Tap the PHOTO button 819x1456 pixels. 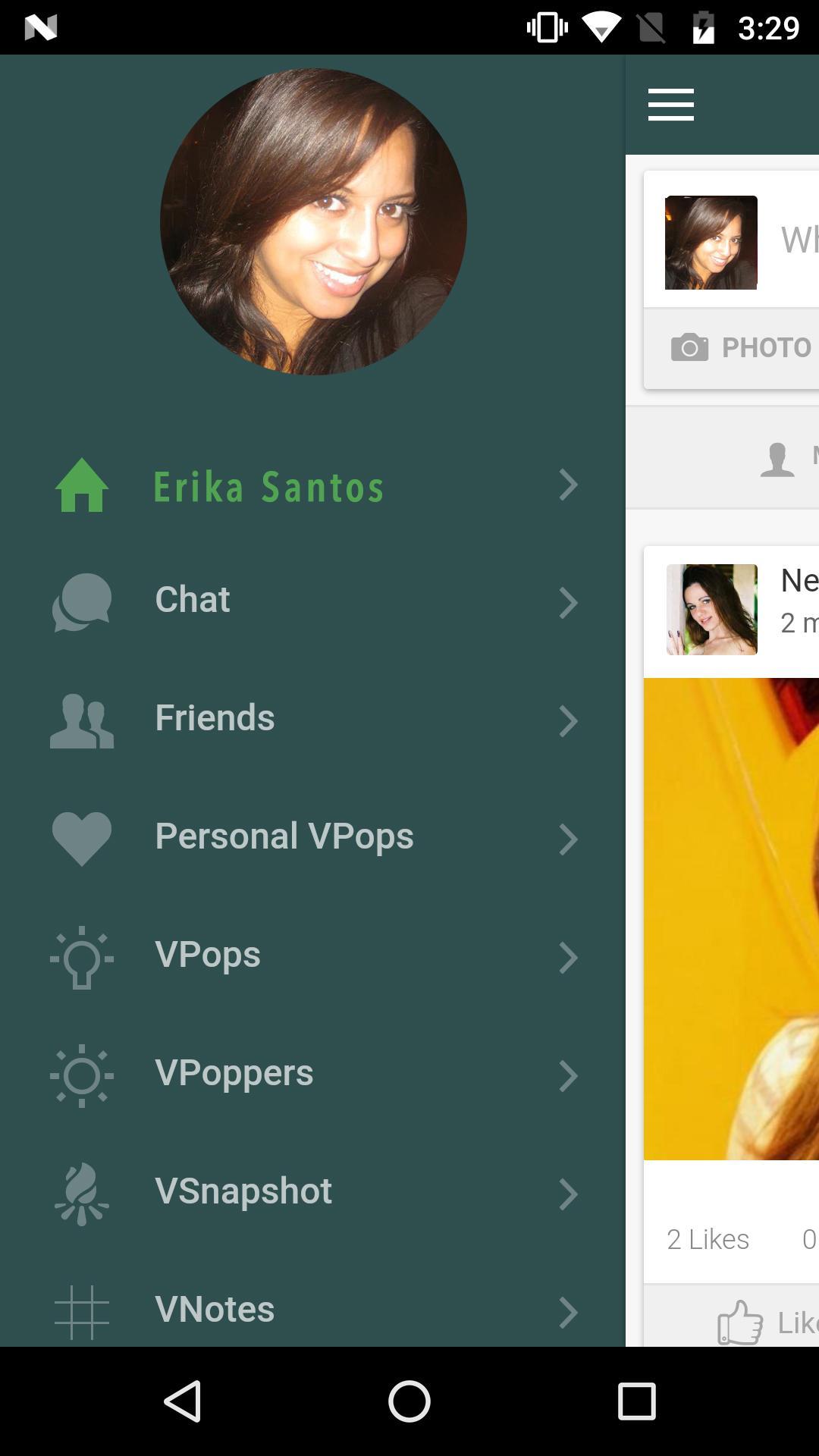pos(742,347)
